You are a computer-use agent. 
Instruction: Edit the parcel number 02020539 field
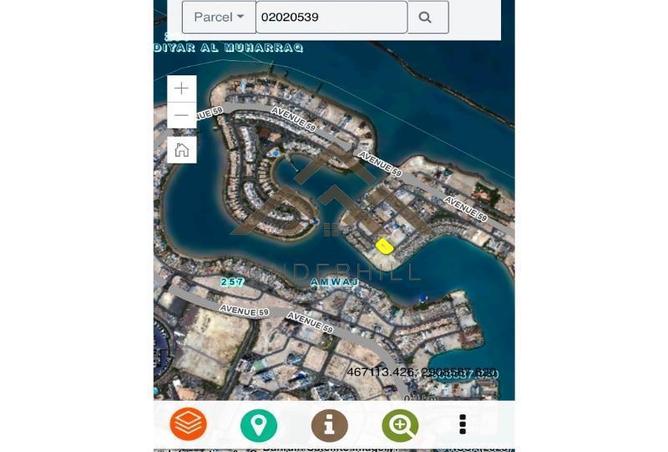point(331,17)
